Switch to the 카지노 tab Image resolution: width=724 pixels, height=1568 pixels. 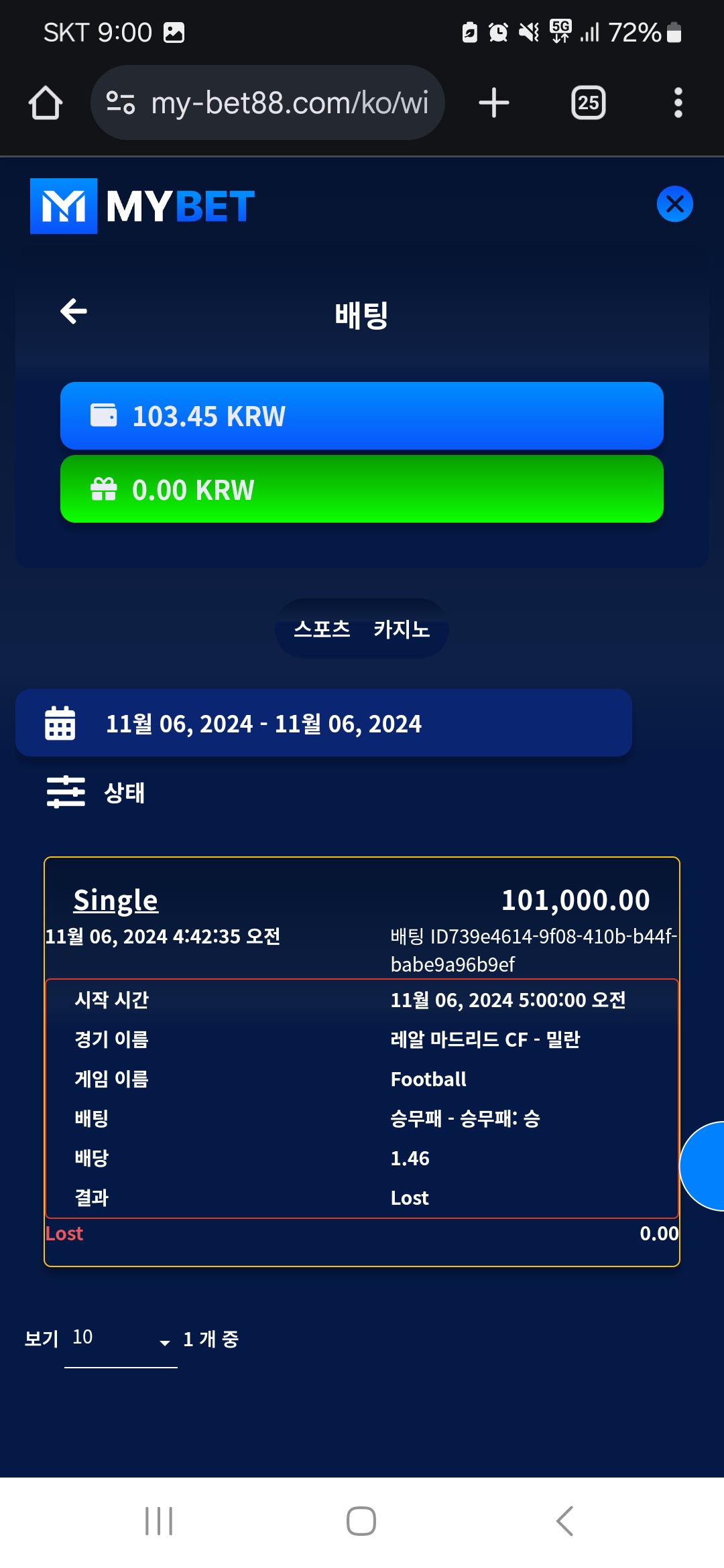402,629
